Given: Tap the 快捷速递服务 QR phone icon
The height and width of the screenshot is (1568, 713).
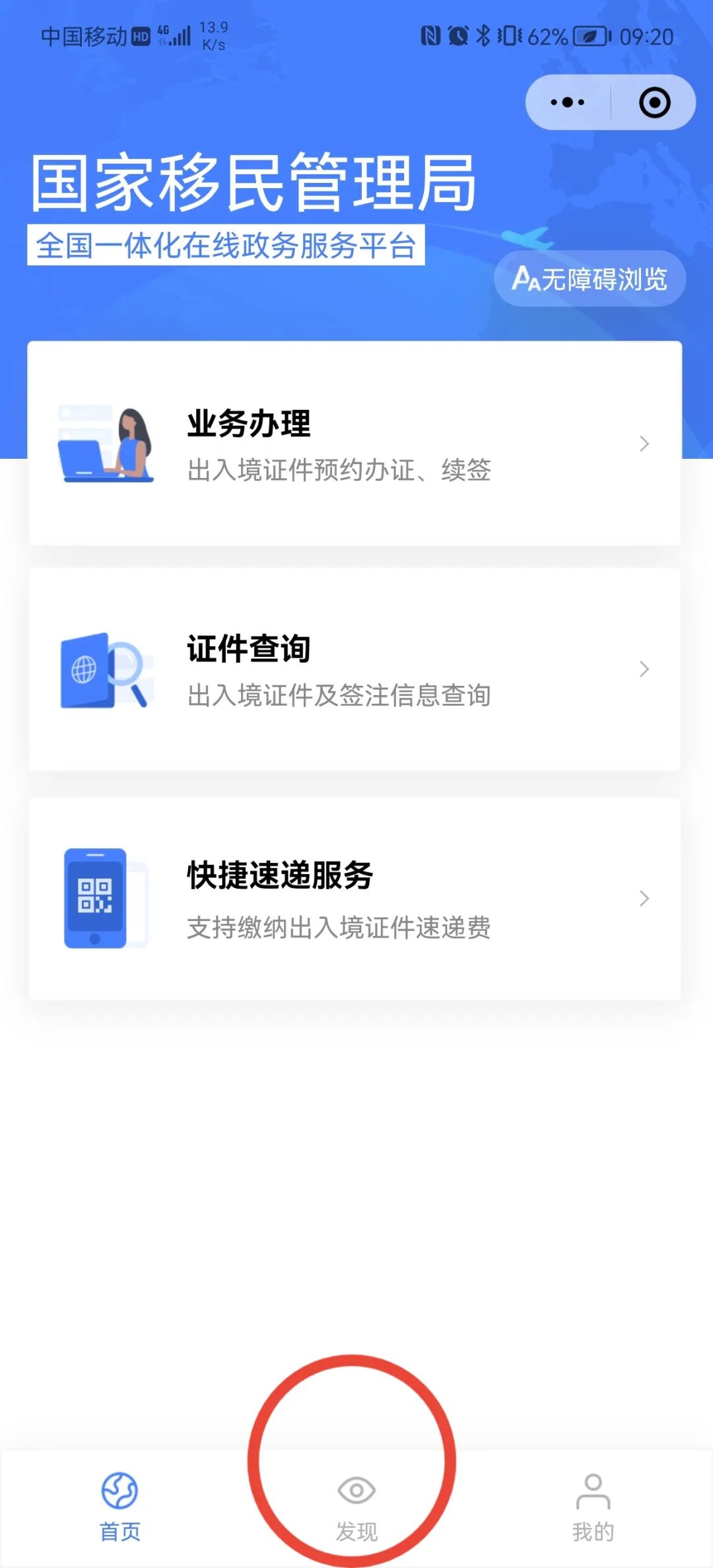Looking at the screenshot, I should (x=99, y=897).
